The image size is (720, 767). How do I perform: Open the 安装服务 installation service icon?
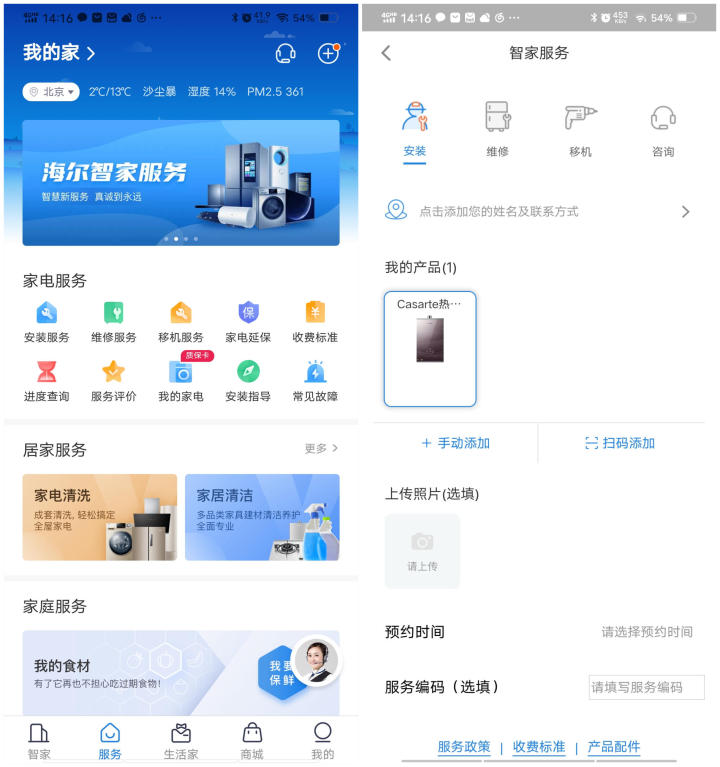point(48,314)
